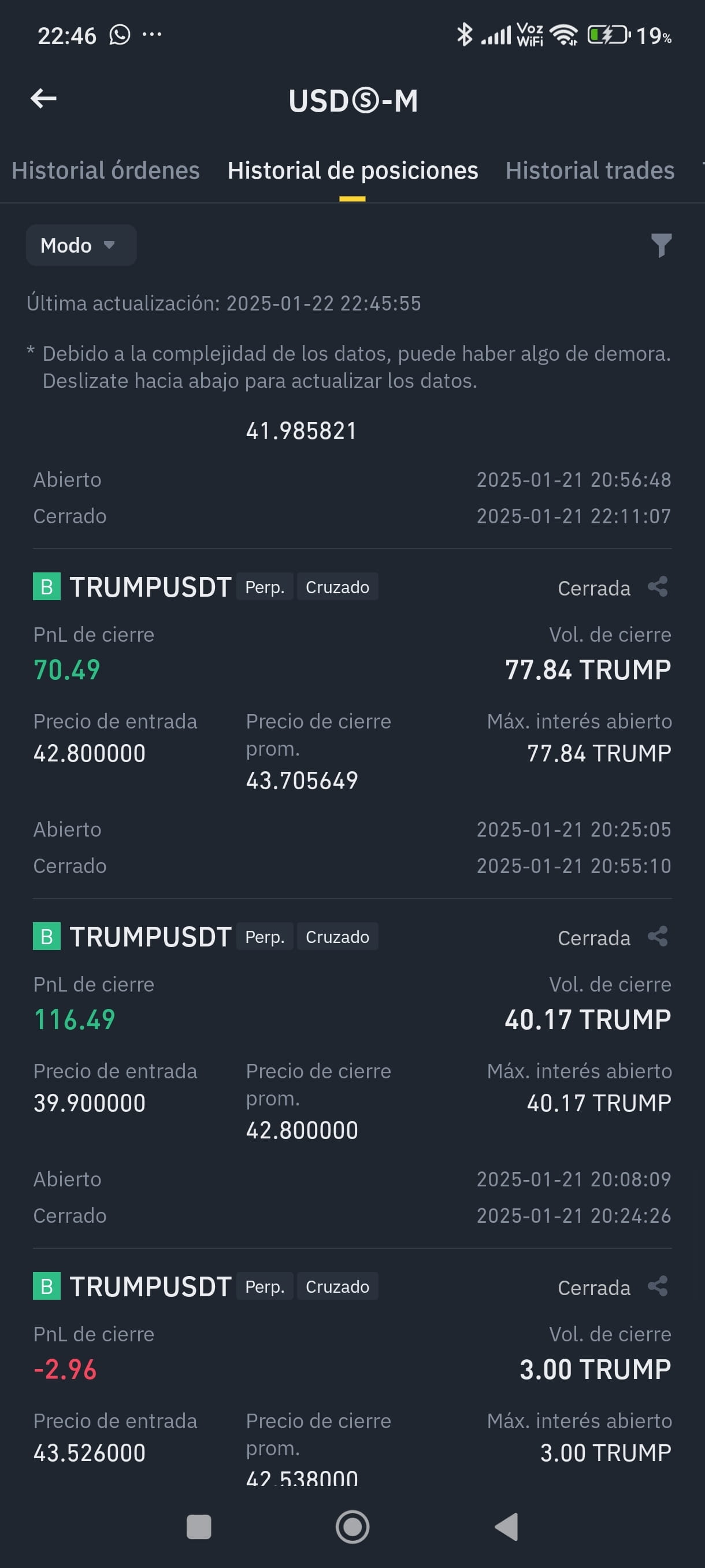Tap the system home button
Viewport: 705px width, 1568px height.
353,1526
